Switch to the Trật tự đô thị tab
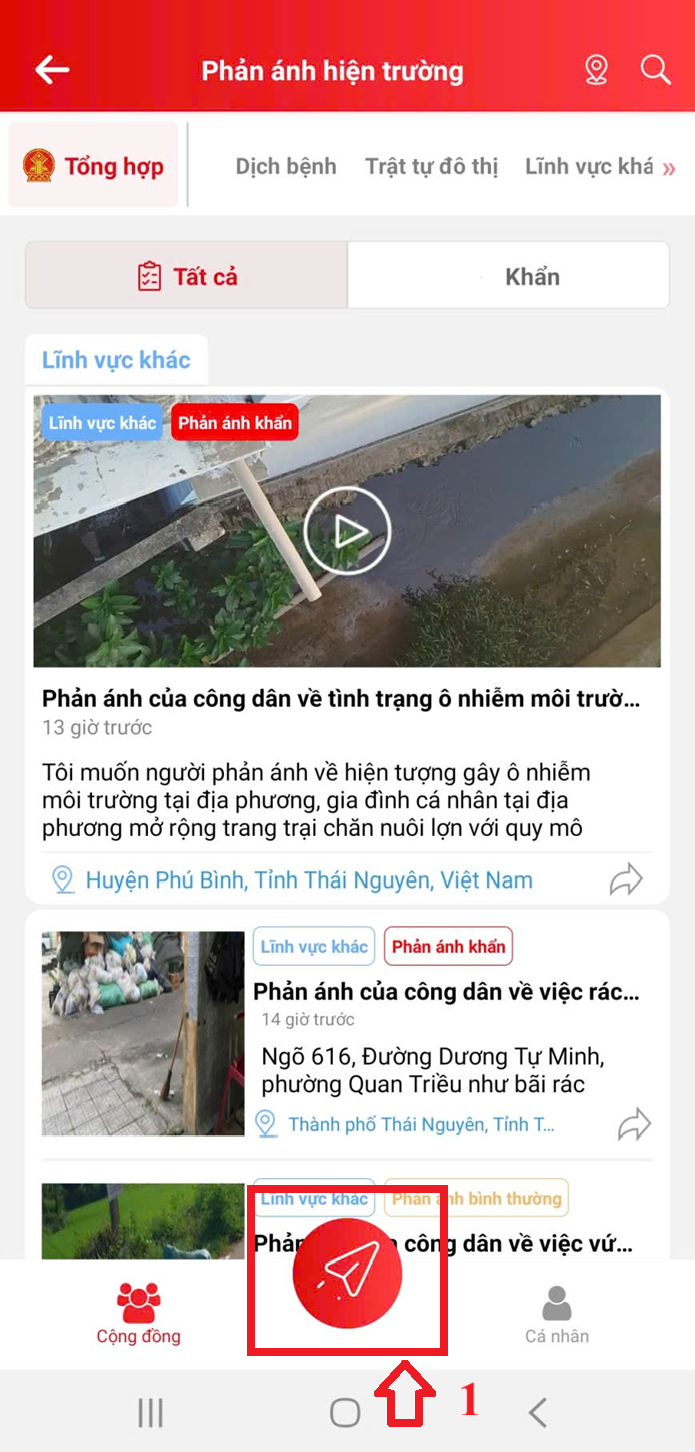 431,167
